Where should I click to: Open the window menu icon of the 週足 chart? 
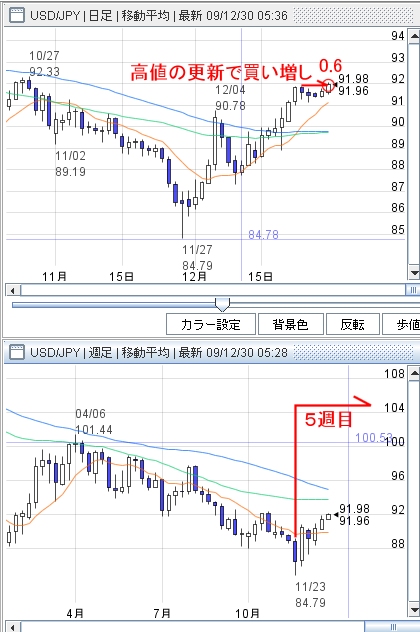(17, 352)
